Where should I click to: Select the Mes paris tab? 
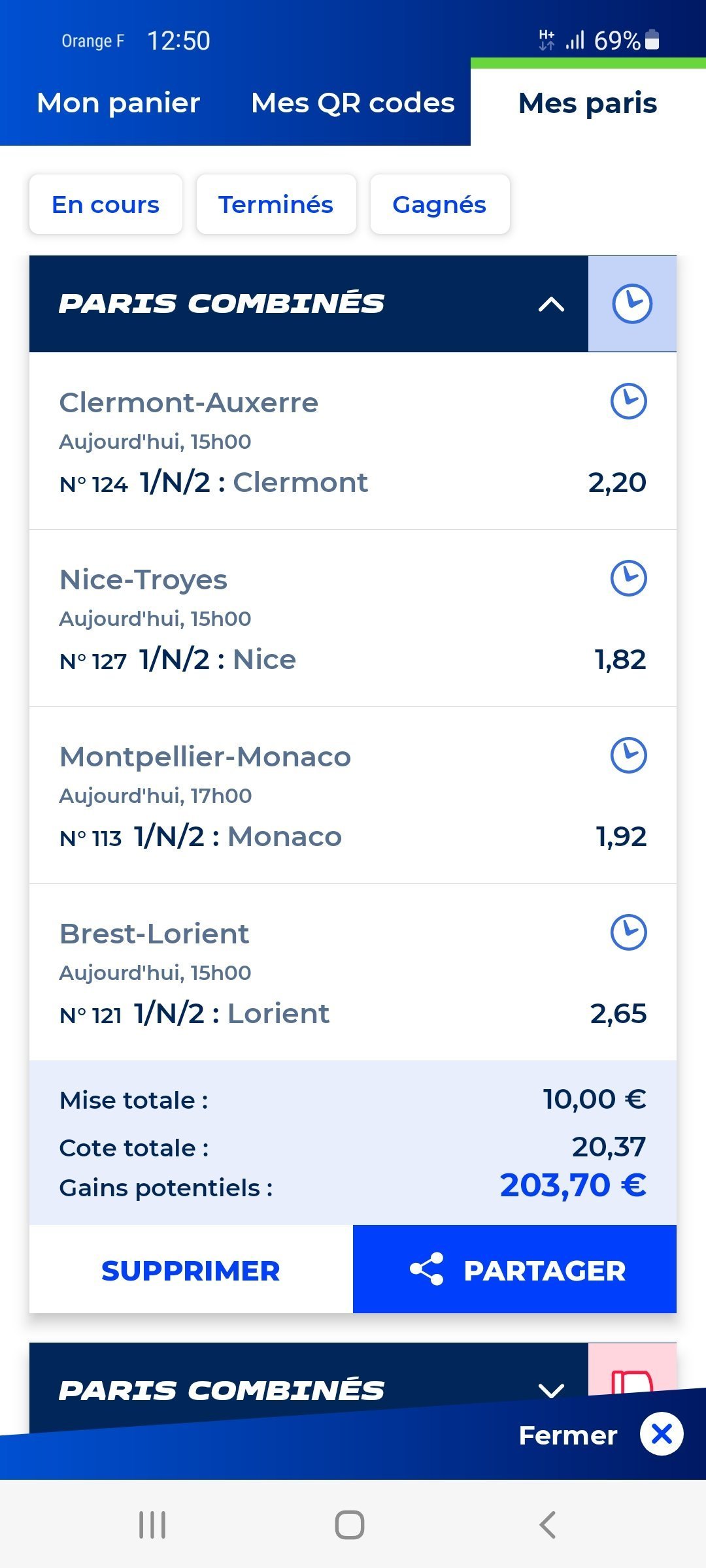pyautogui.click(x=588, y=103)
